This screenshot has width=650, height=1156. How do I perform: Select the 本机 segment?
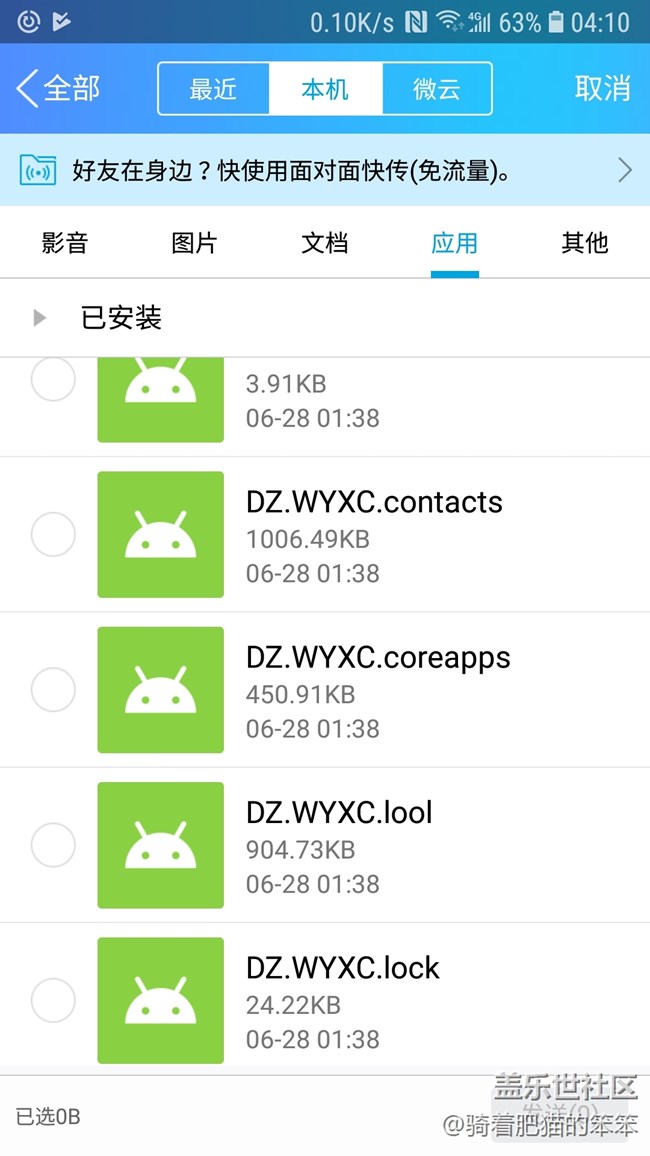click(325, 89)
